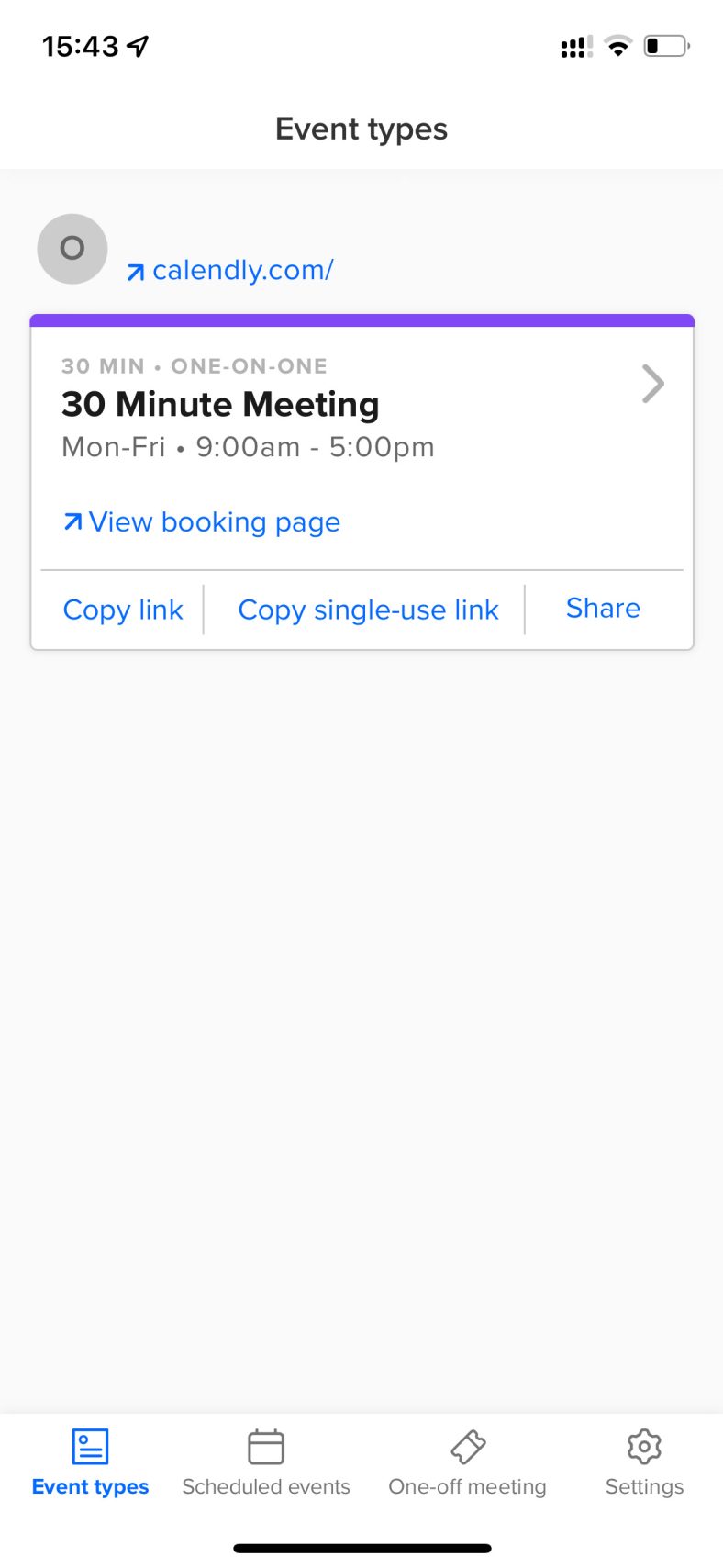Viewport: 723px width, 1568px height.
Task: Click the profile avatar circle labeled O
Action: pos(72,248)
